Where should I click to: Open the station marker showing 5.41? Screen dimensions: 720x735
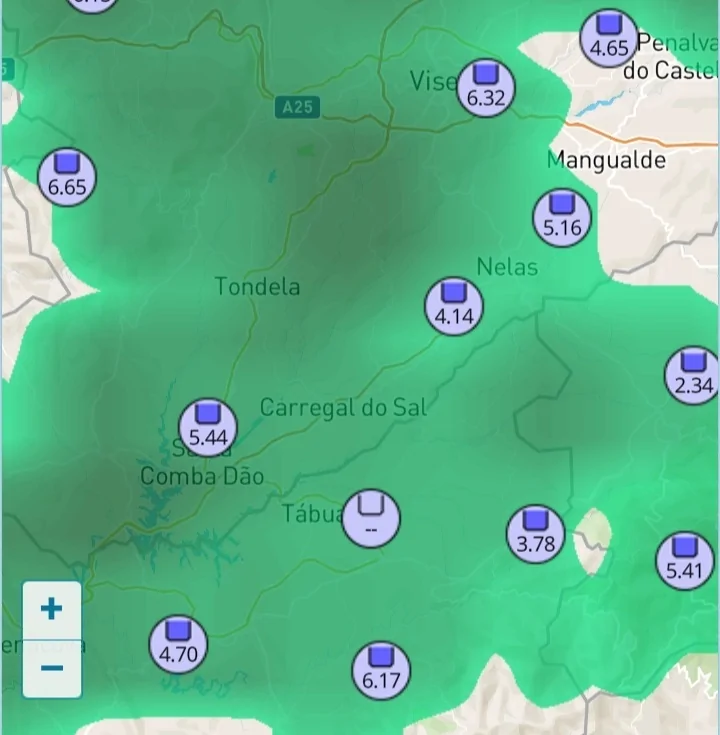pyautogui.click(x=685, y=561)
